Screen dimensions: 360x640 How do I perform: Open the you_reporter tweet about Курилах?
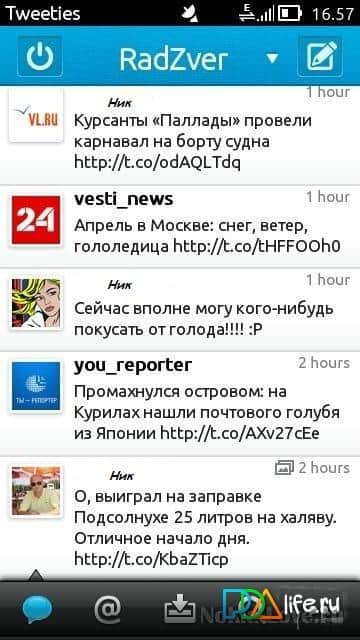(180, 404)
